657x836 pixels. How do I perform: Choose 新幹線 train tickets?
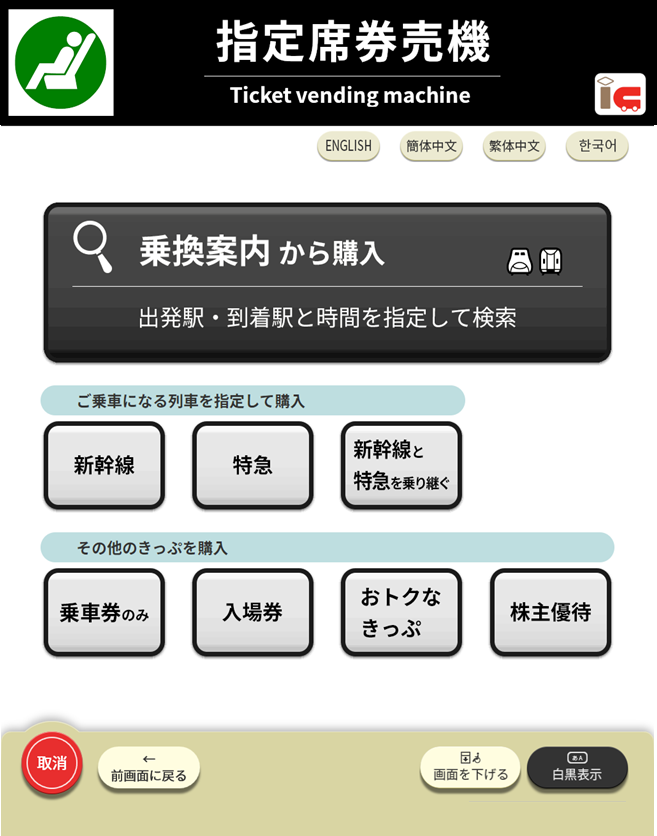104,465
